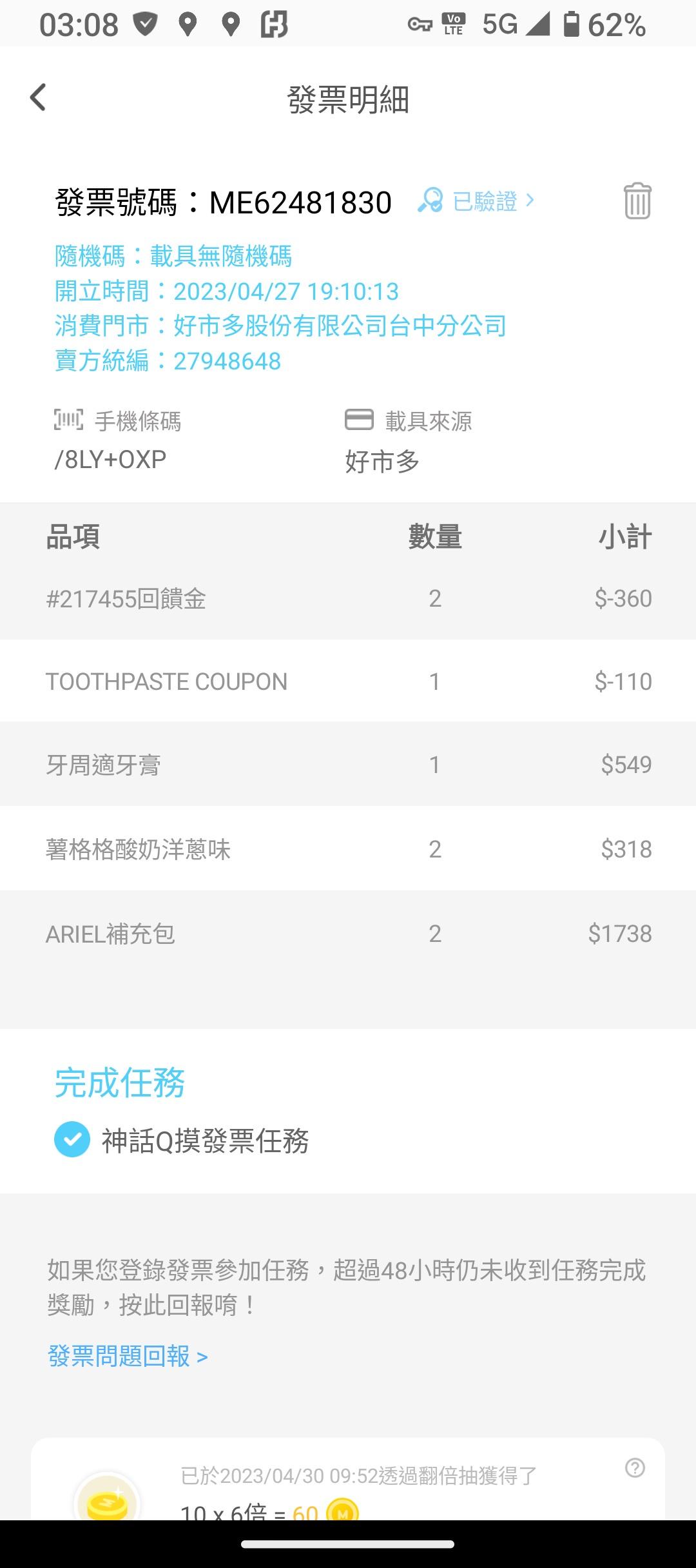
Task: Open the 已驗證 verification details
Action: [x=478, y=201]
